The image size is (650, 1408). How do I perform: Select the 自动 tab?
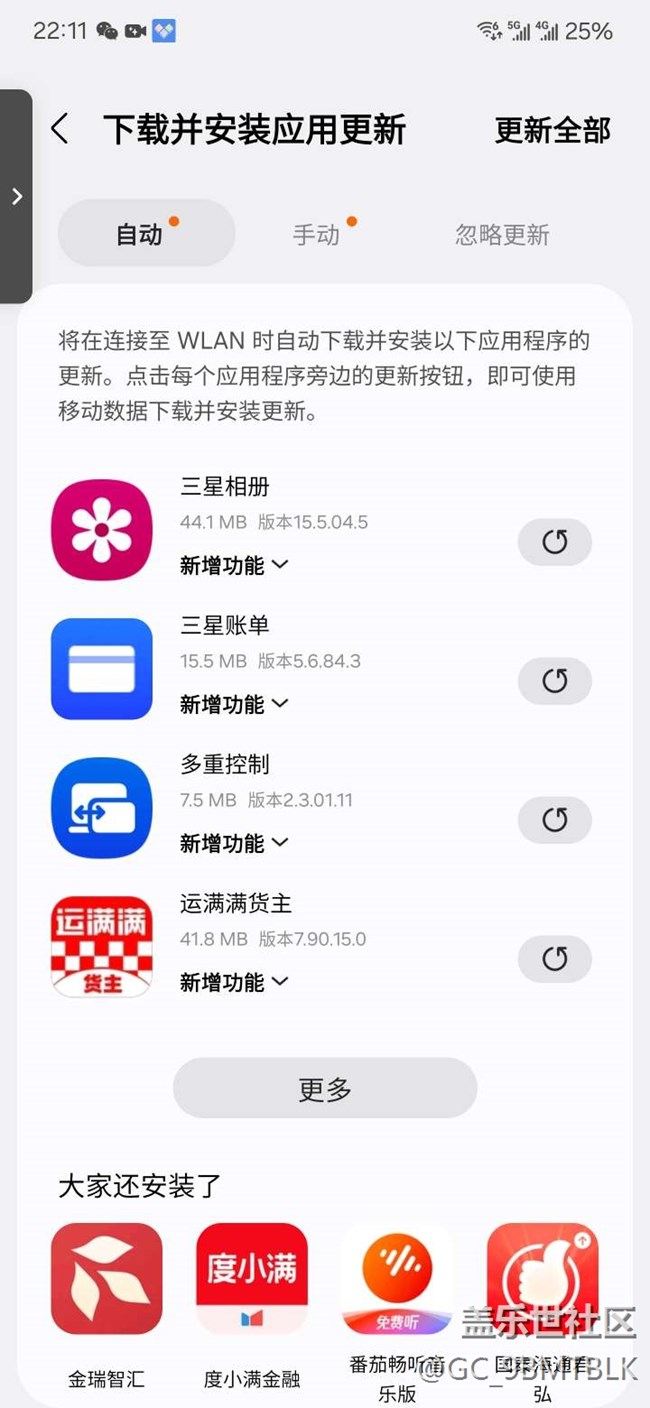pos(146,233)
